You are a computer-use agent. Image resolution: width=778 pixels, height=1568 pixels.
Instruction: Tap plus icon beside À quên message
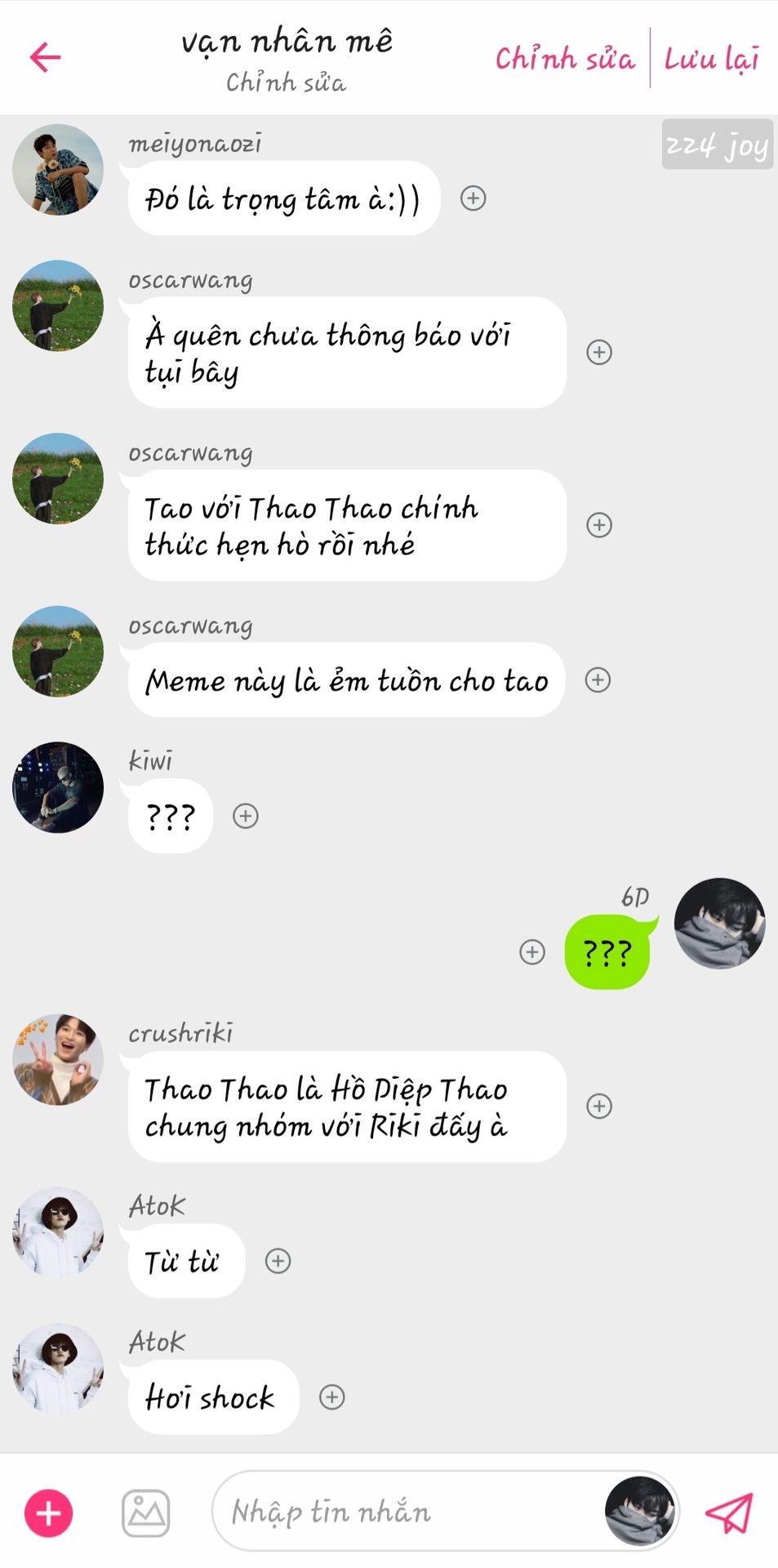[x=599, y=352]
